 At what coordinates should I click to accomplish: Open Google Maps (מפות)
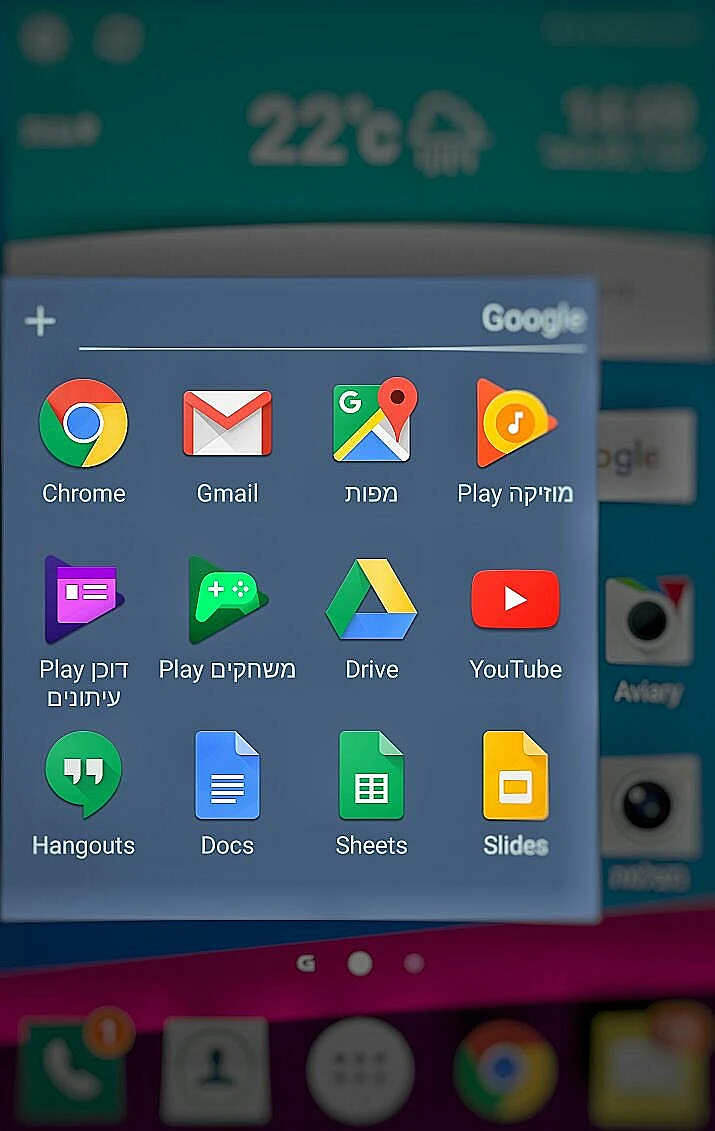point(371,422)
